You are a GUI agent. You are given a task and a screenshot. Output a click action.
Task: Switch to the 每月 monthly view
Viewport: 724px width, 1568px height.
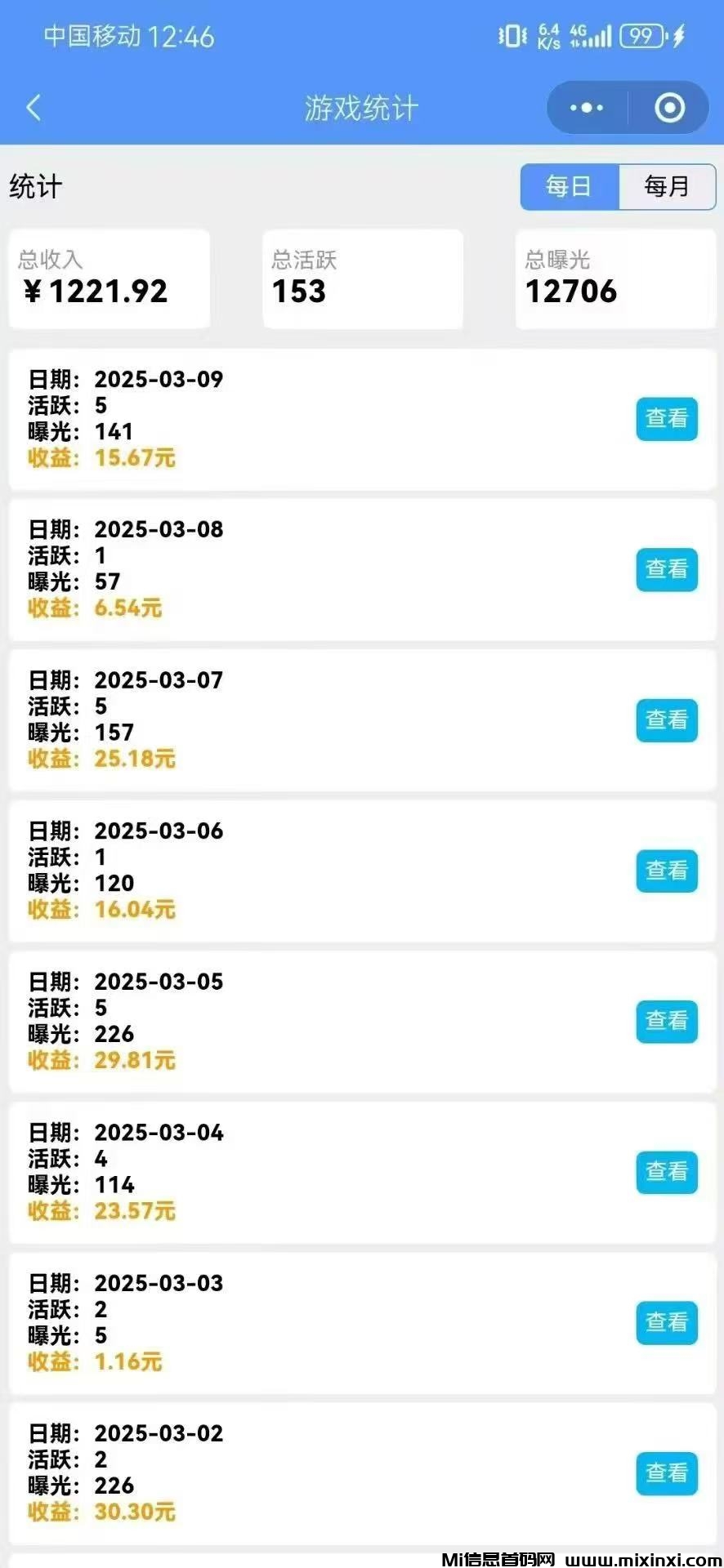(667, 187)
